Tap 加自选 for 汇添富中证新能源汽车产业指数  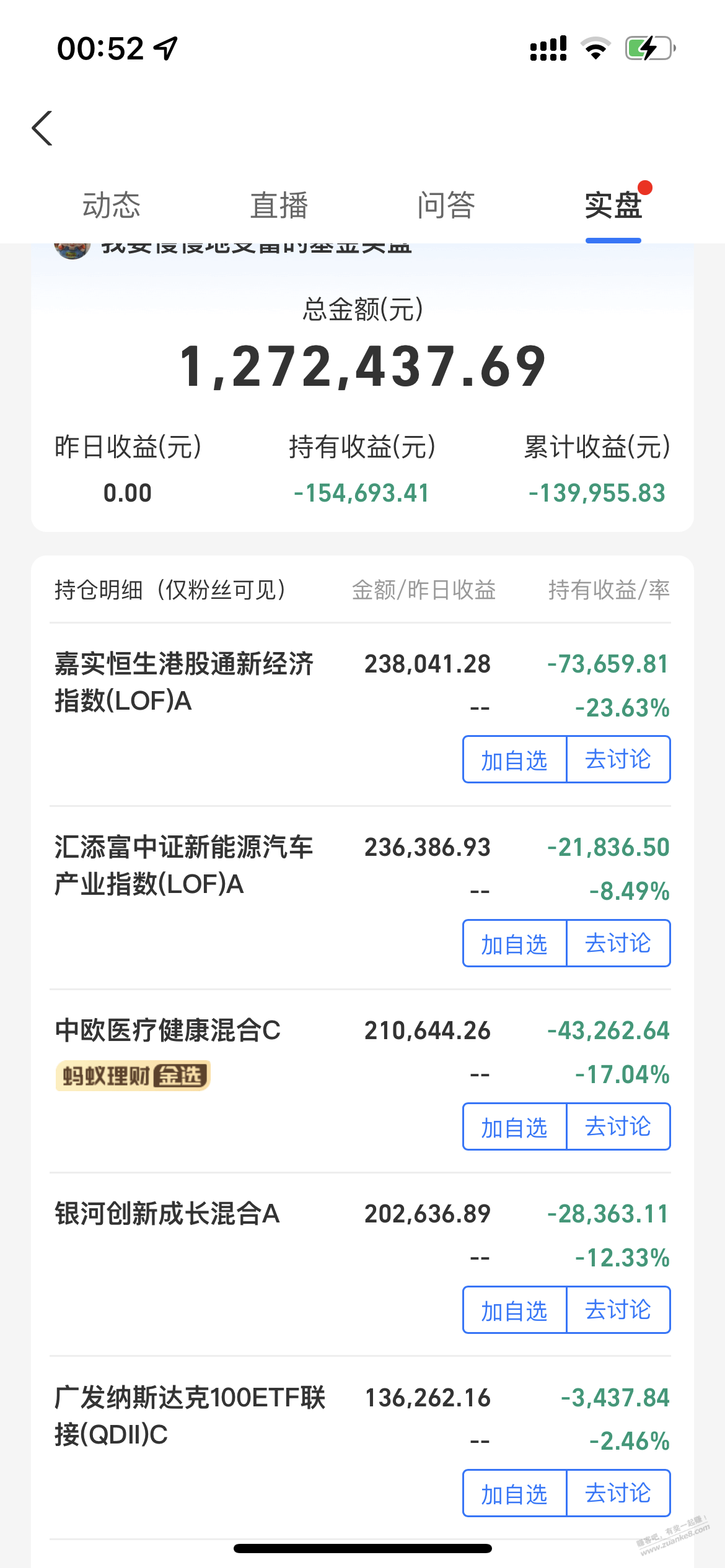point(514,943)
